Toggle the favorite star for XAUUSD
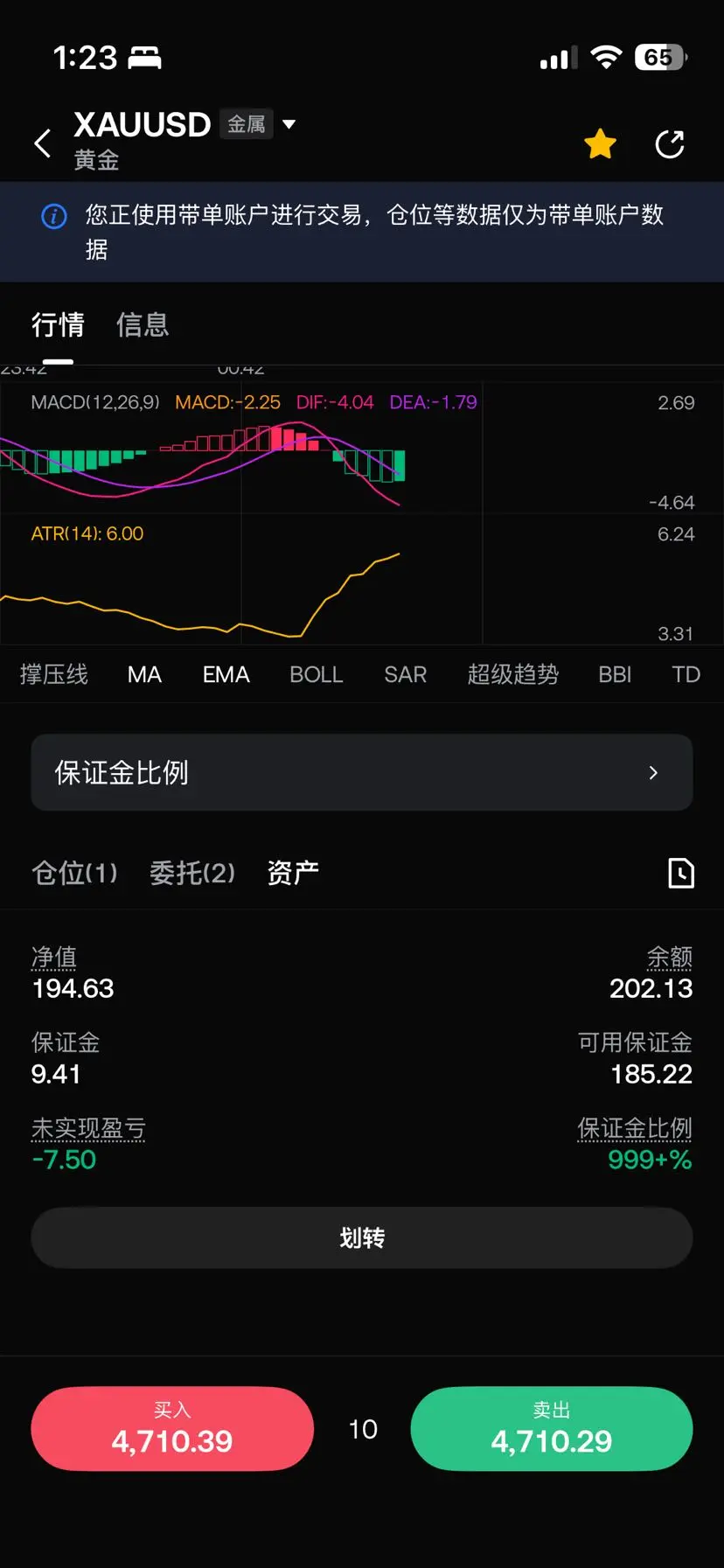724x1568 pixels. [x=601, y=144]
